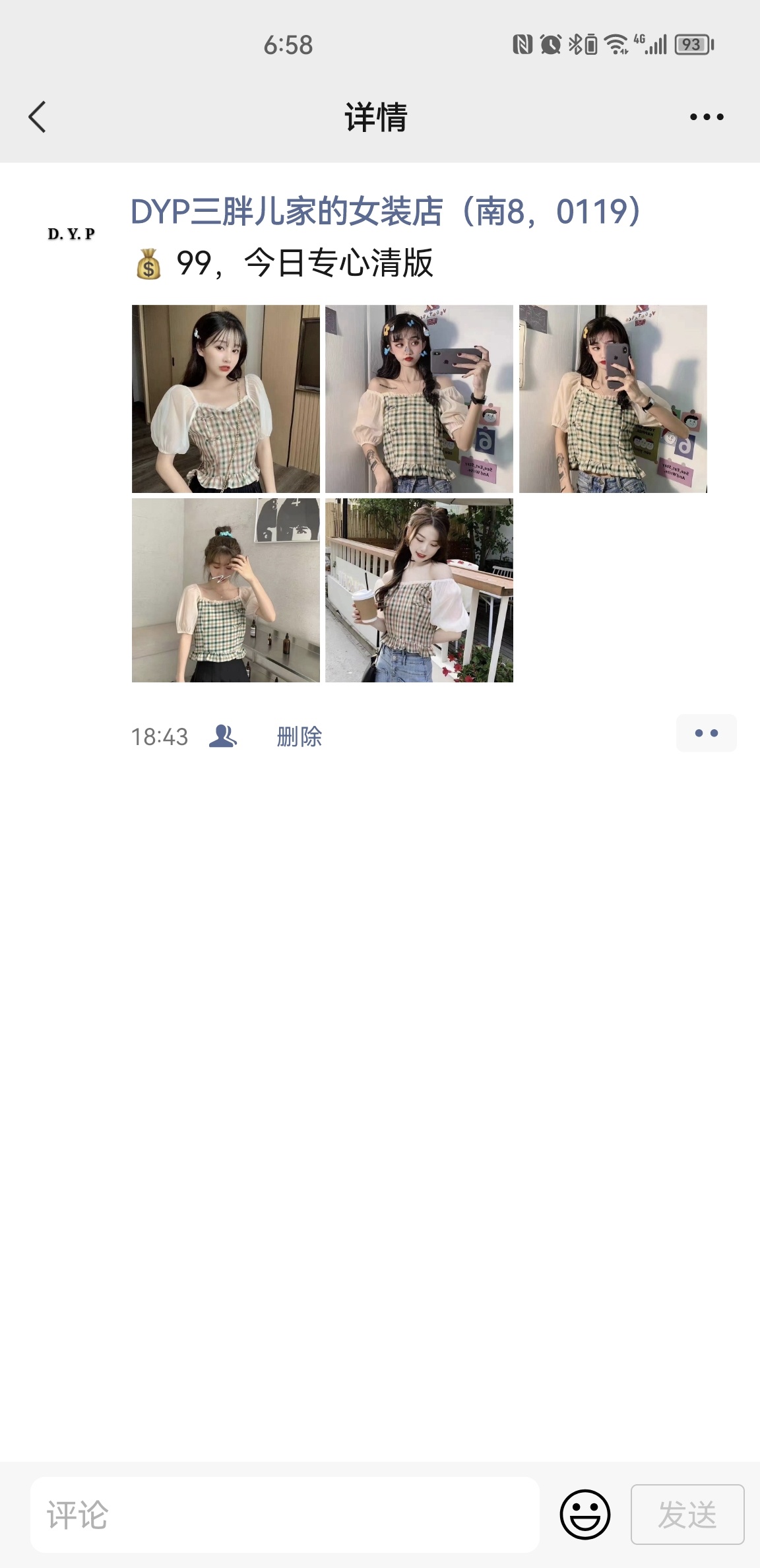Open the fifth photo holding coffee cup
760x1568 pixels.
419,590
